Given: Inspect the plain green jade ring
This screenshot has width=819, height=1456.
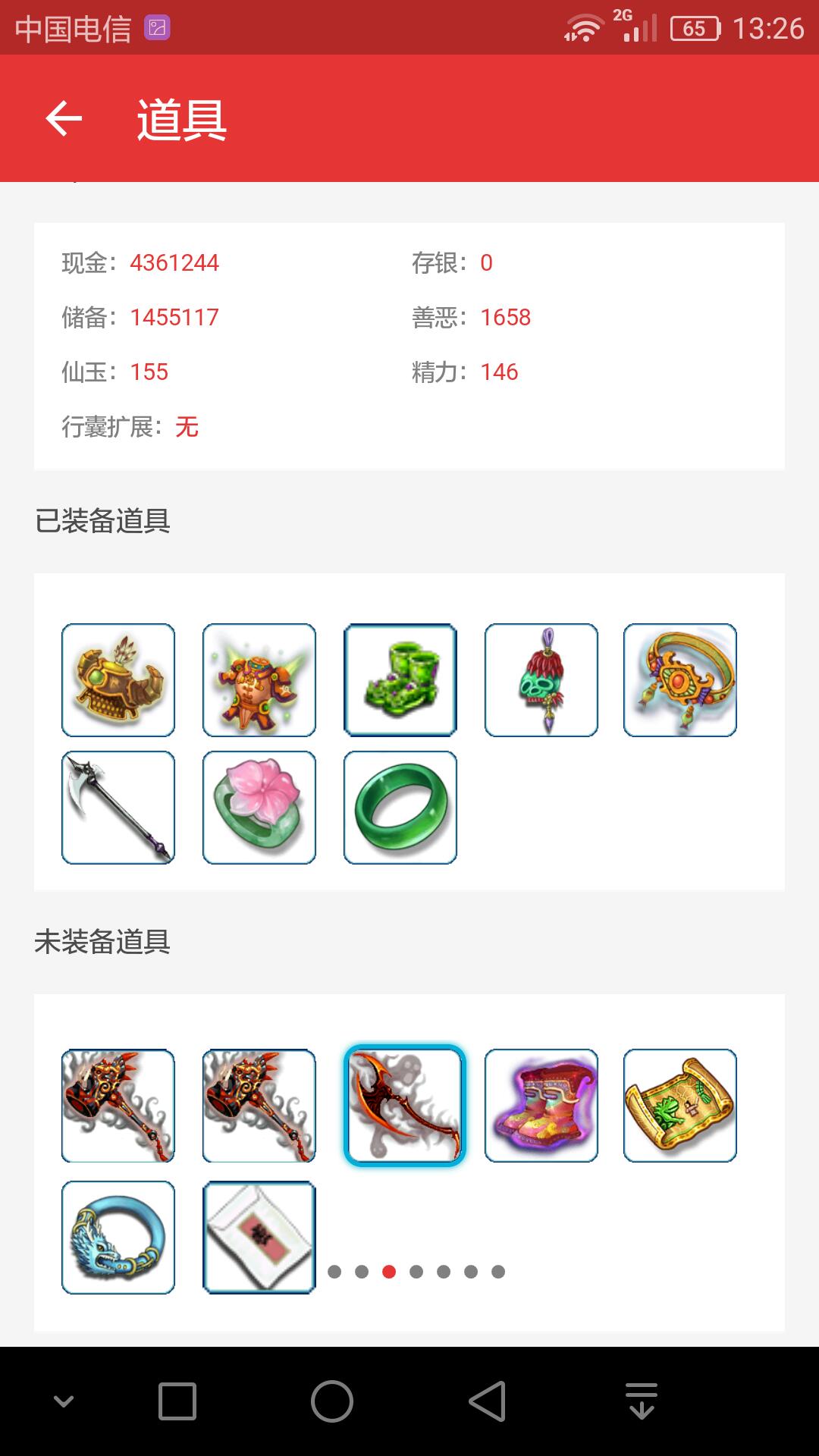Looking at the screenshot, I should click(400, 808).
